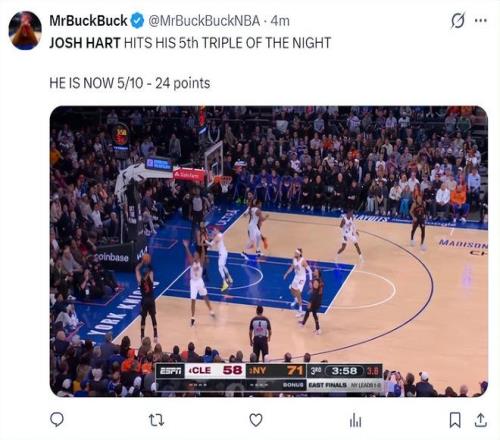The height and width of the screenshot is (440, 500).
Task: Repost the Josh Hart post
Action: [156, 420]
